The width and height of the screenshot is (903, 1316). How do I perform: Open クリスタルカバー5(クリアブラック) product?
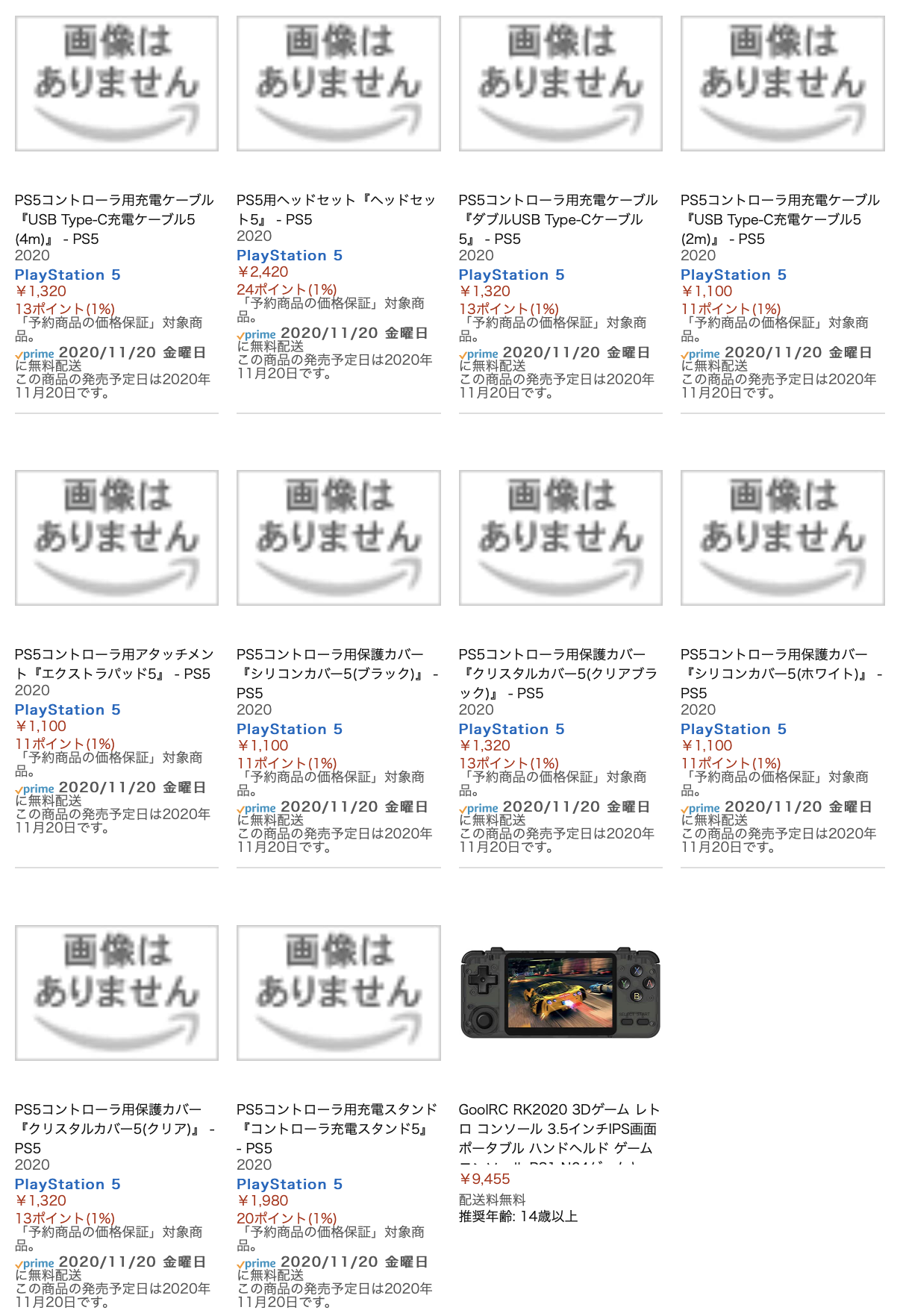557,674
